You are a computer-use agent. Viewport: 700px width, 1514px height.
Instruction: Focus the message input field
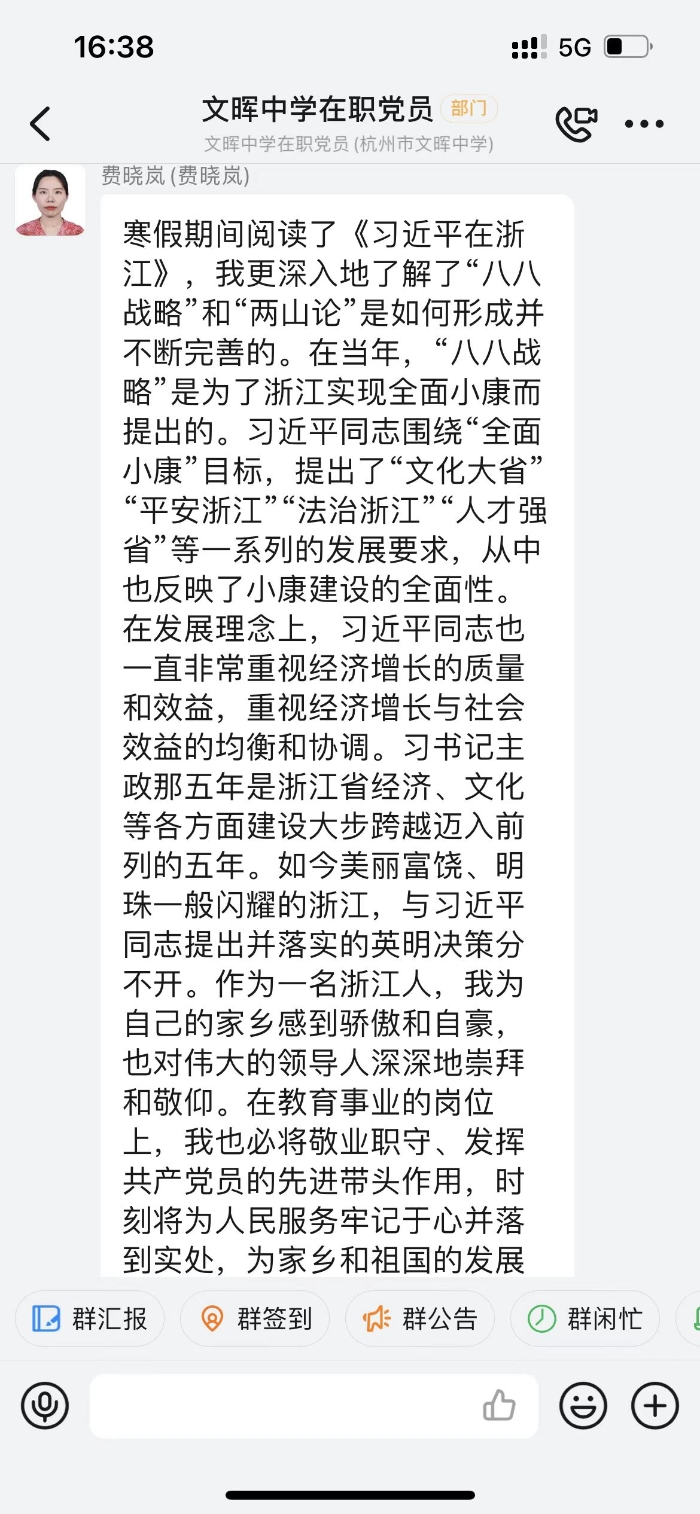coord(285,1406)
